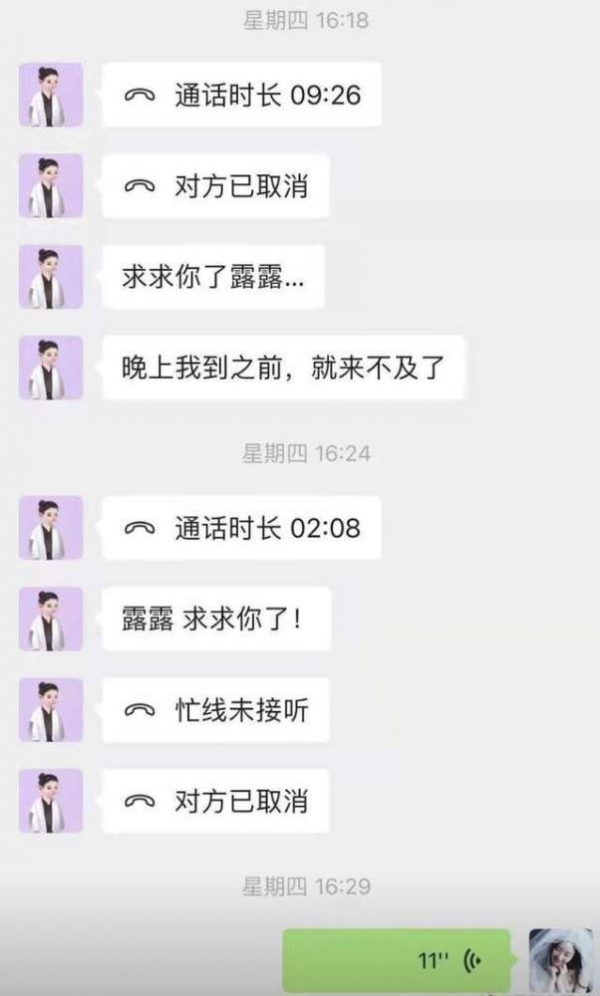Tap the avatar beside 露露 求求你了！
Screen dimensions: 600x996
coord(51,619)
